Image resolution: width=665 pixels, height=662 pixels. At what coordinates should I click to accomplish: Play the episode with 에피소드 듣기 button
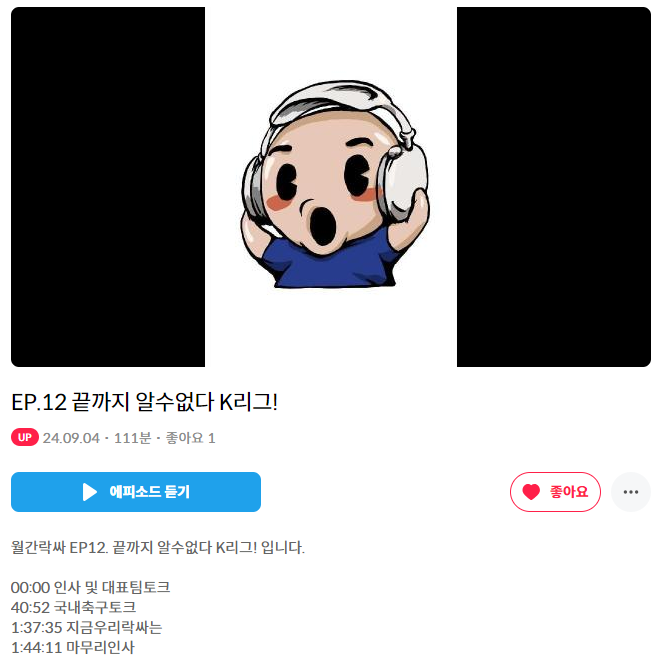(x=136, y=492)
